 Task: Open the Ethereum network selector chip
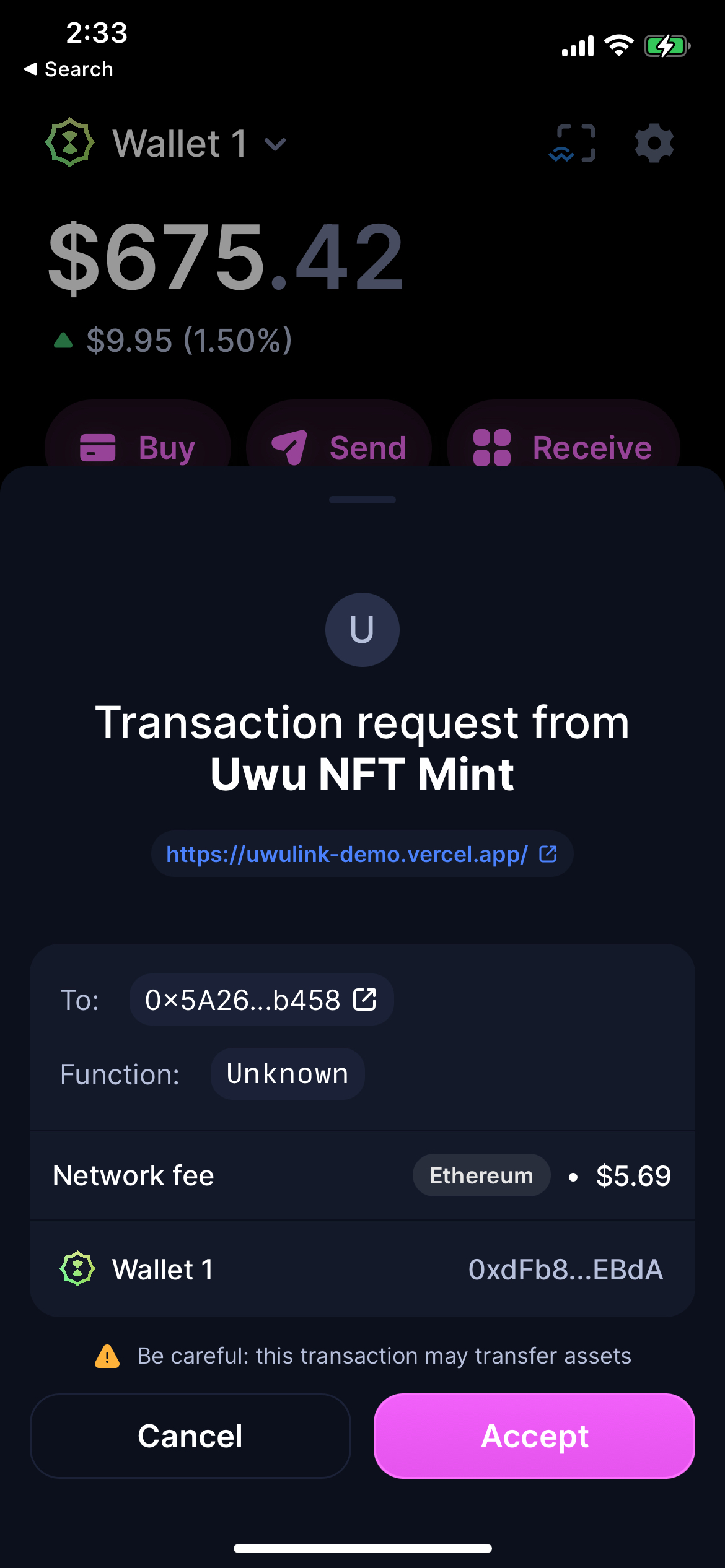click(481, 1175)
